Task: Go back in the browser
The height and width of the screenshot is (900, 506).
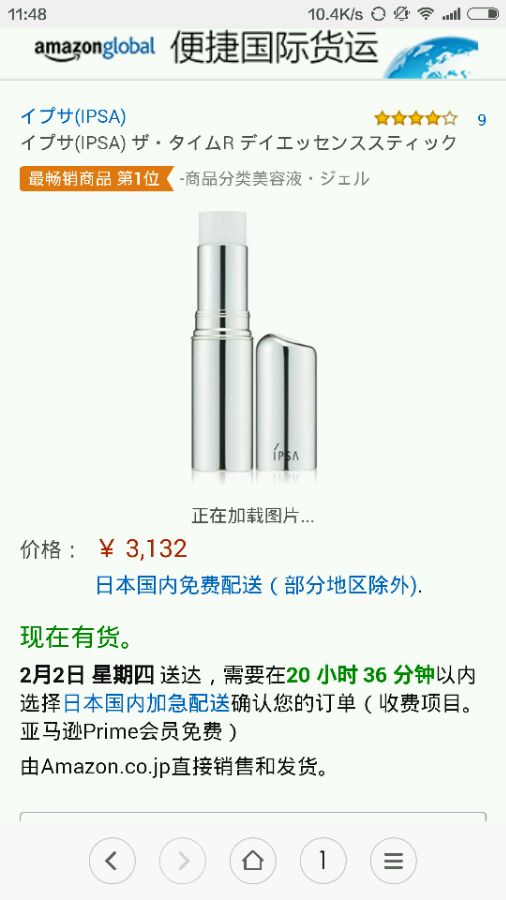Action: [x=112, y=860]
